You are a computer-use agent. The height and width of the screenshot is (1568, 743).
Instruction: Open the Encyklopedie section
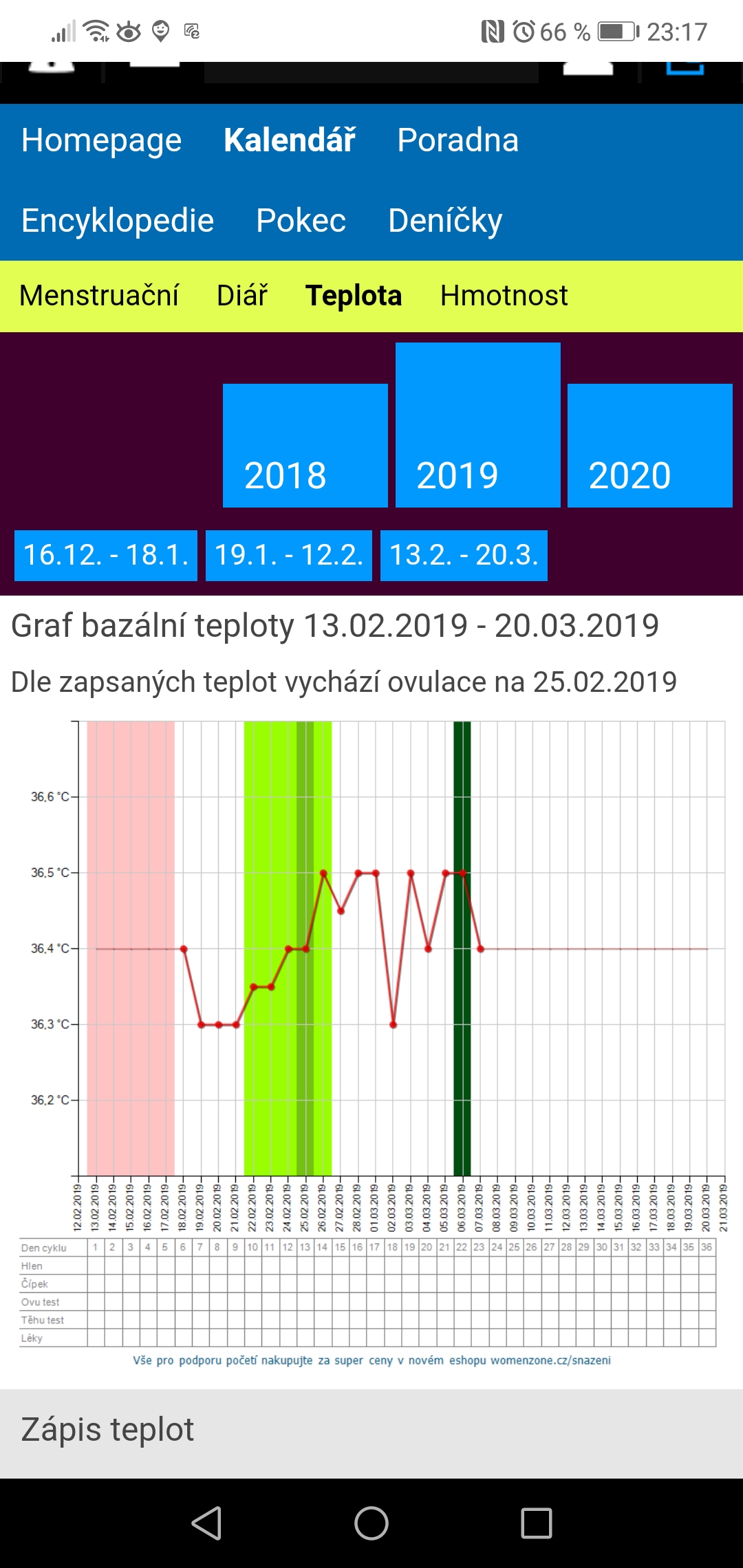coord(118,221)
